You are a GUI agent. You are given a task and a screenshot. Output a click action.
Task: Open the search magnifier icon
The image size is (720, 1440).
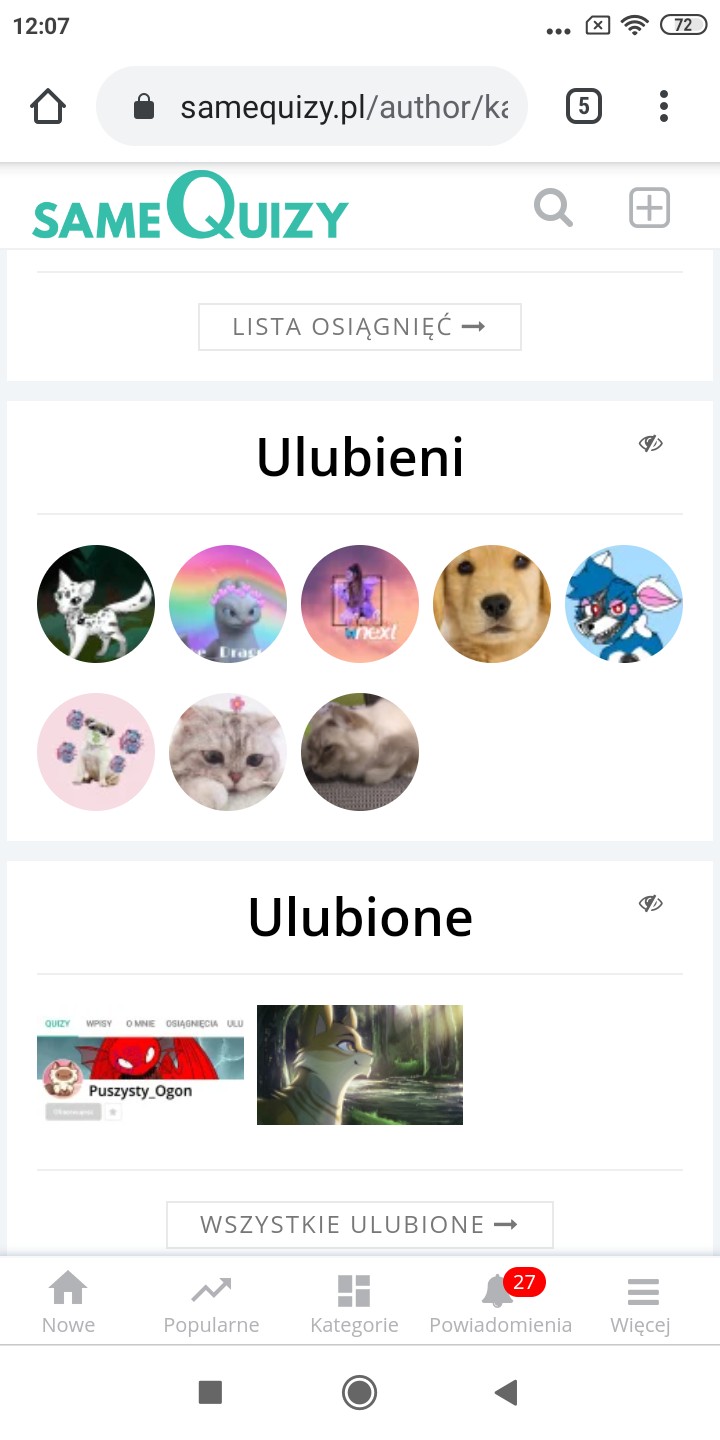(x=553, y=209)
